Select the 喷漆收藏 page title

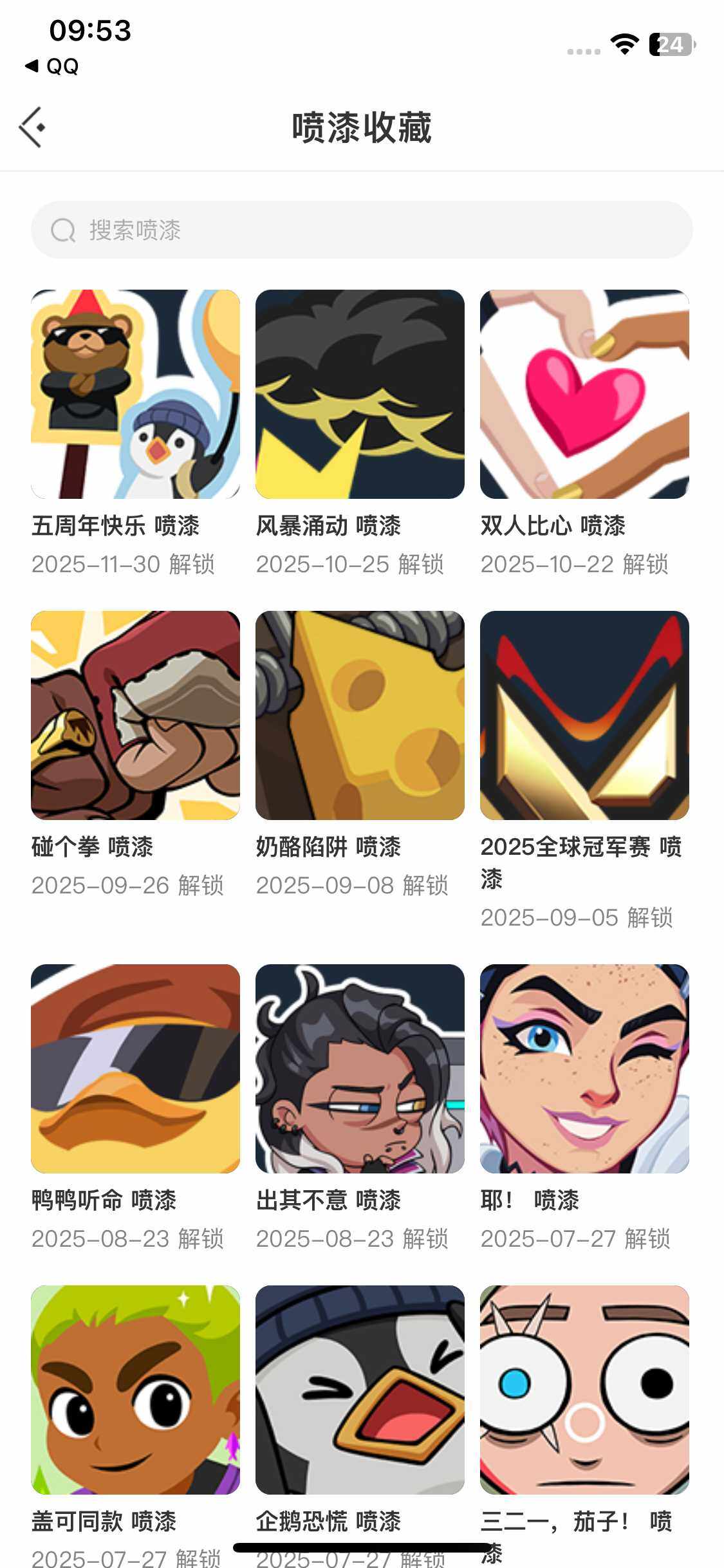click(x=362, y=127)
